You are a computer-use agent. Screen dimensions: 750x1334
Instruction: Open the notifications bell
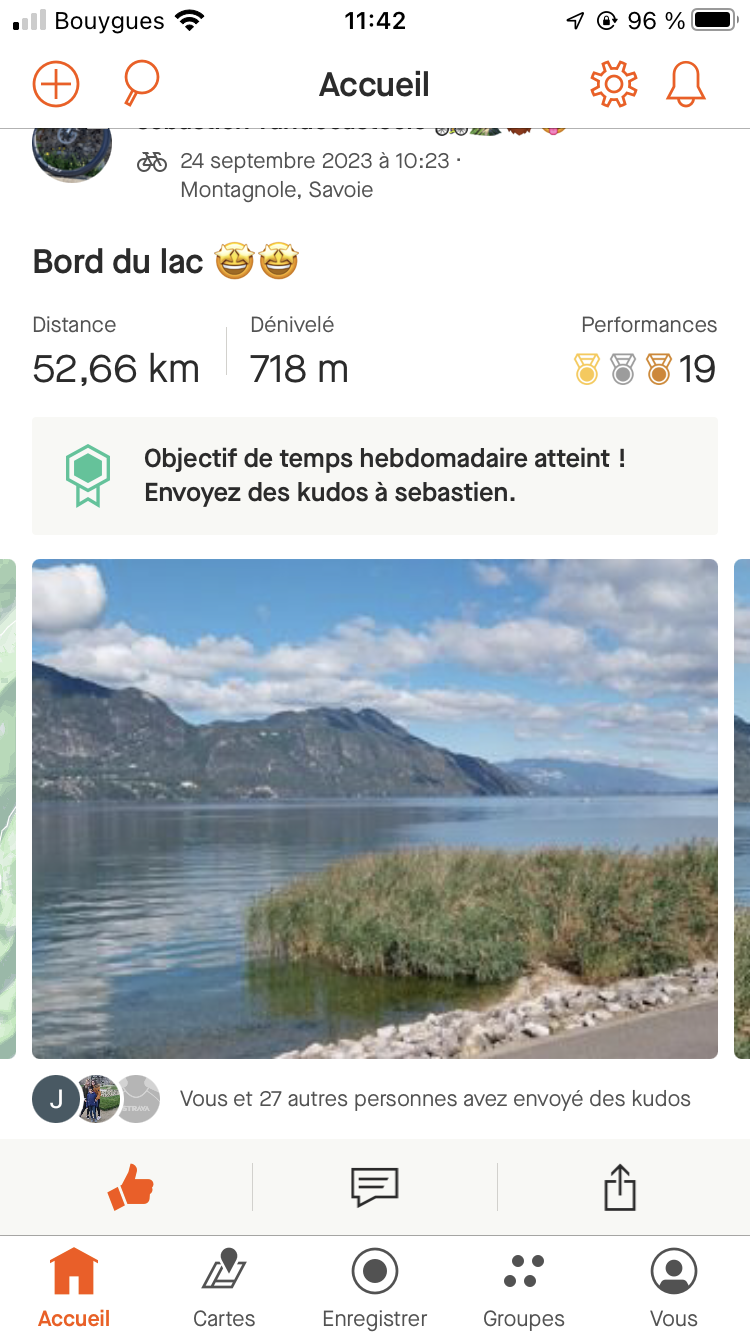pyautogui.click(x=686, y=84)
